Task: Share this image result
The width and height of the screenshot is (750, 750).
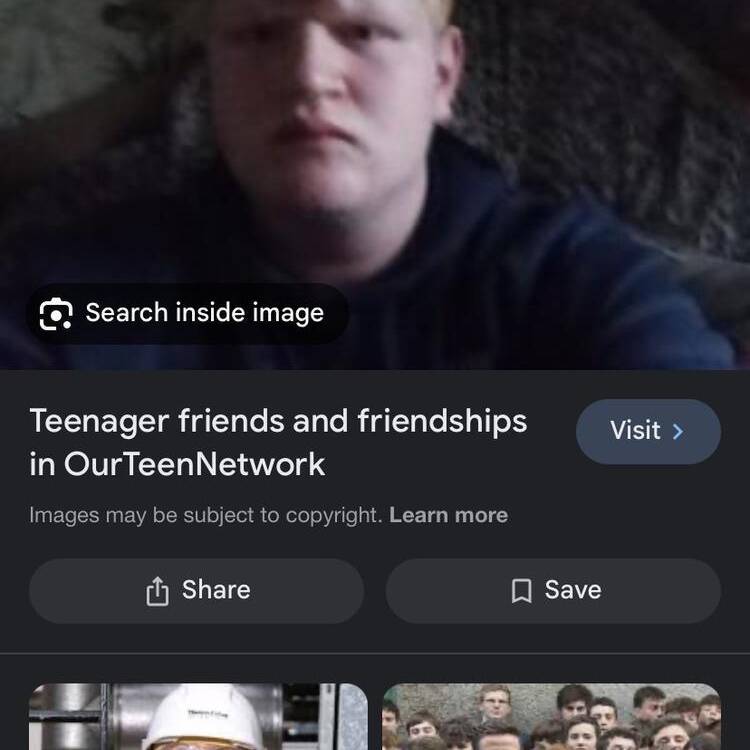Action: tap(196, 590)
